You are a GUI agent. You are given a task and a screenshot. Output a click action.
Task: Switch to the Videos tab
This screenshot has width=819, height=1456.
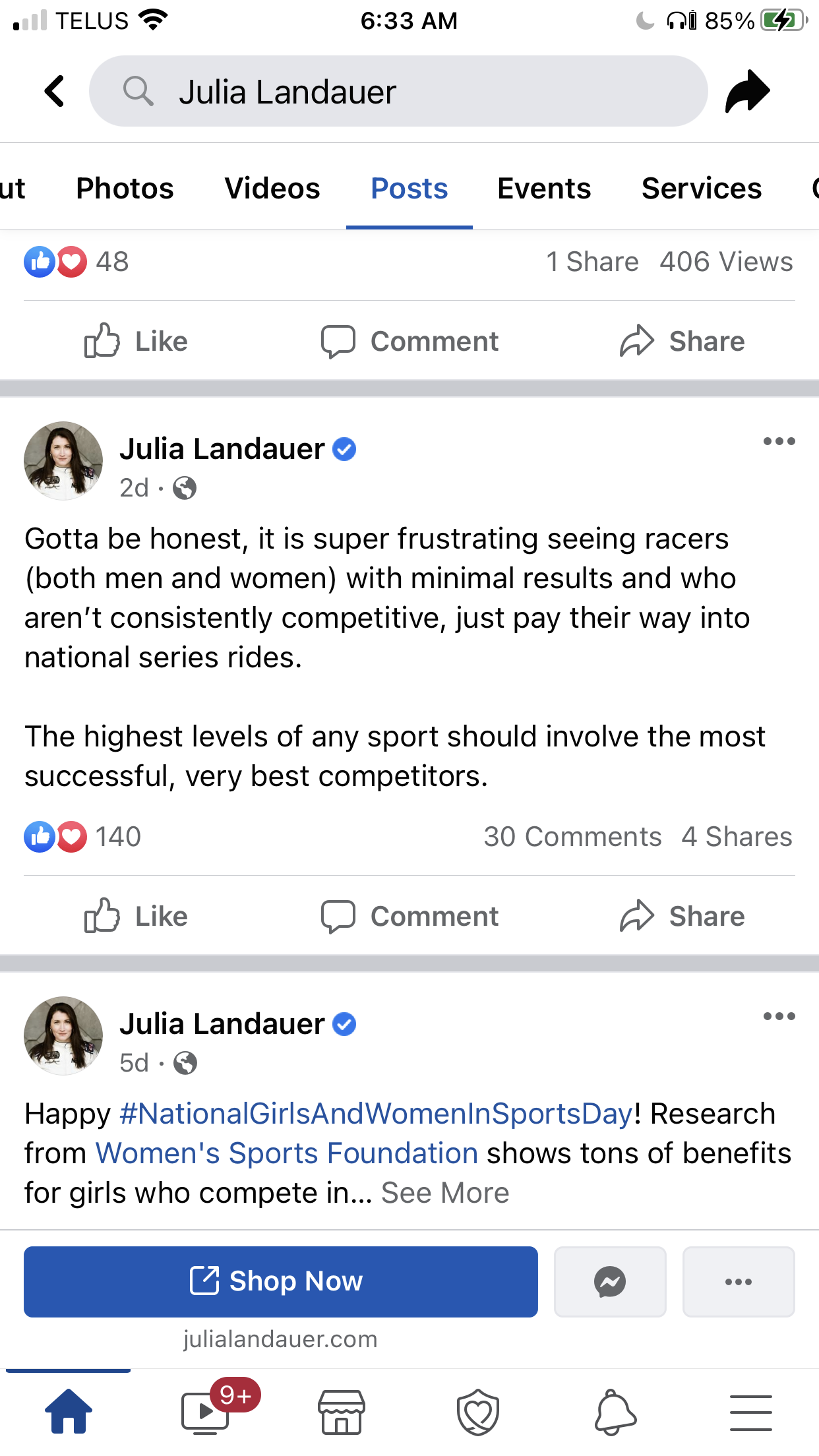coord(272,189)
